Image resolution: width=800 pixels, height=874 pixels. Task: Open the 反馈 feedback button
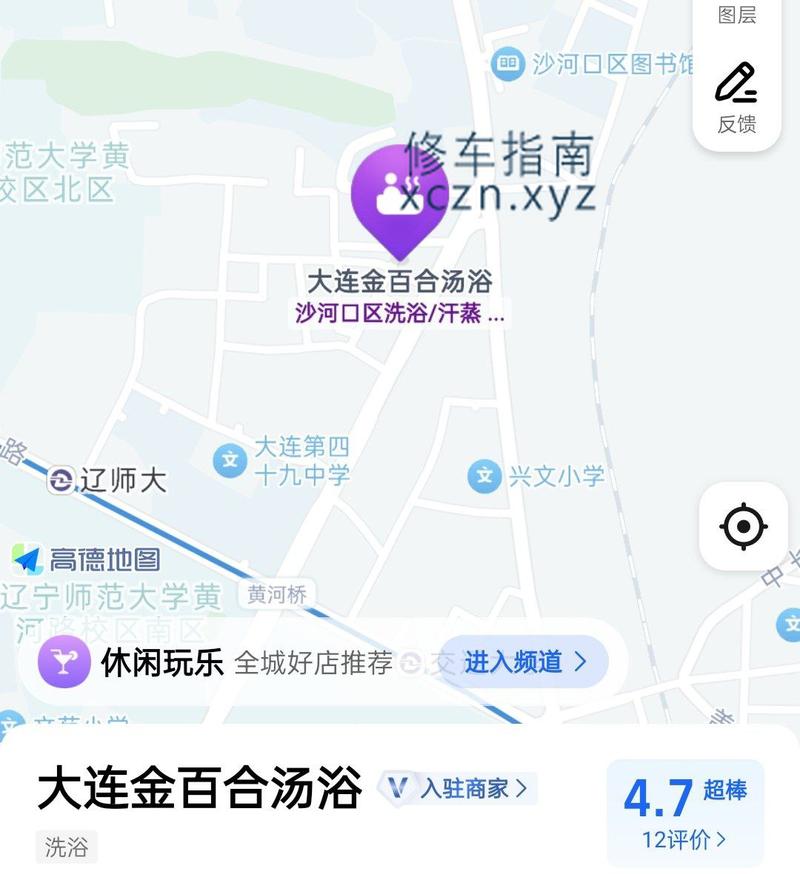pos(736,98)
